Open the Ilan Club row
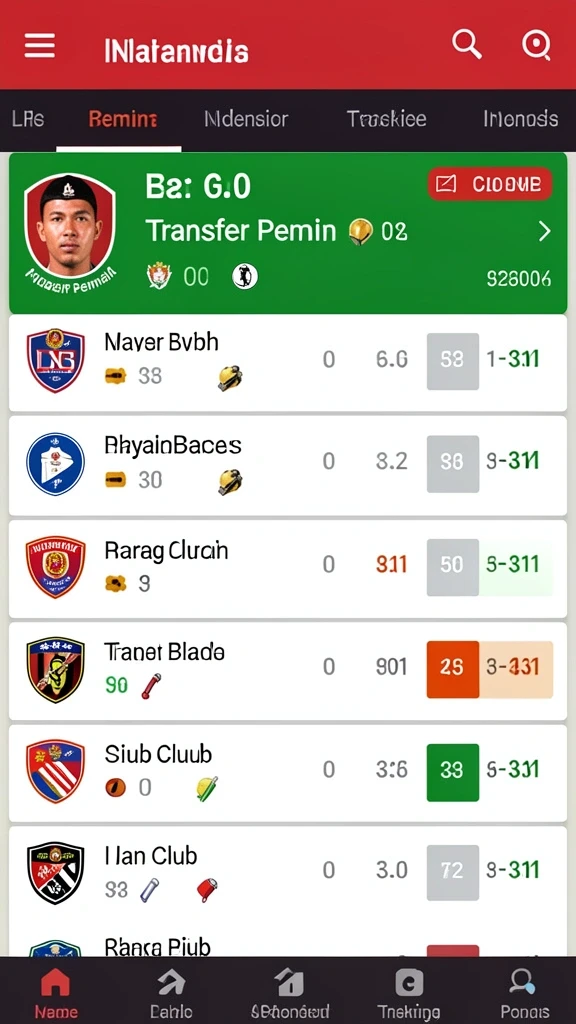 [x=288, y=875]
